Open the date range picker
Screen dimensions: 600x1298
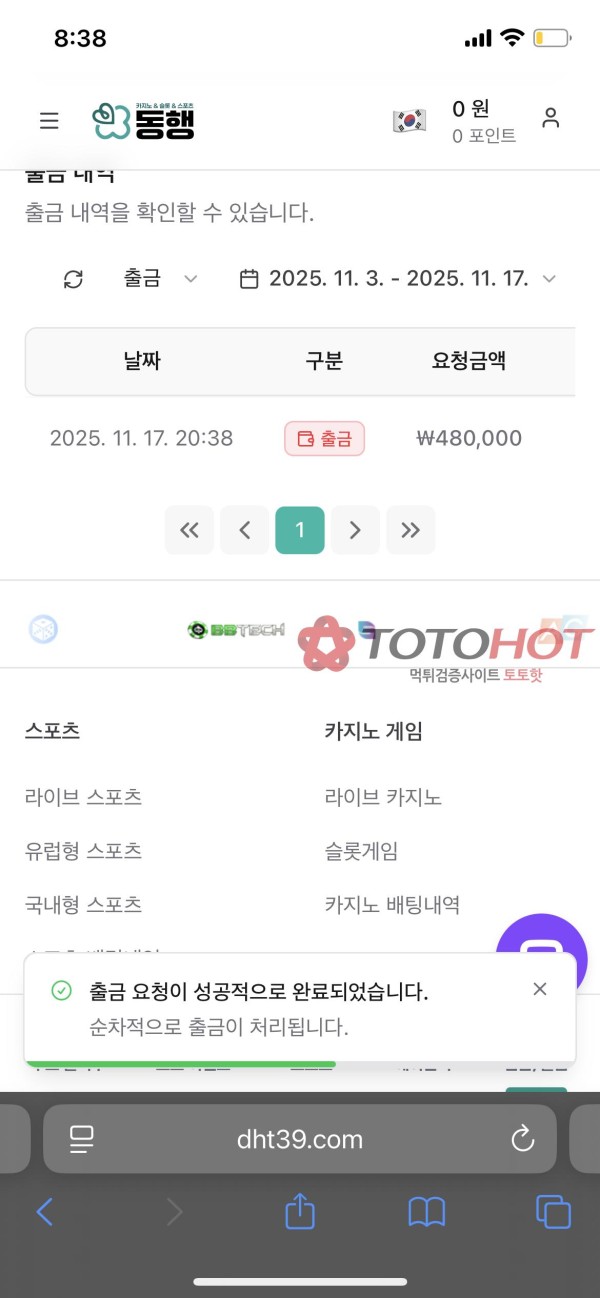397,279
